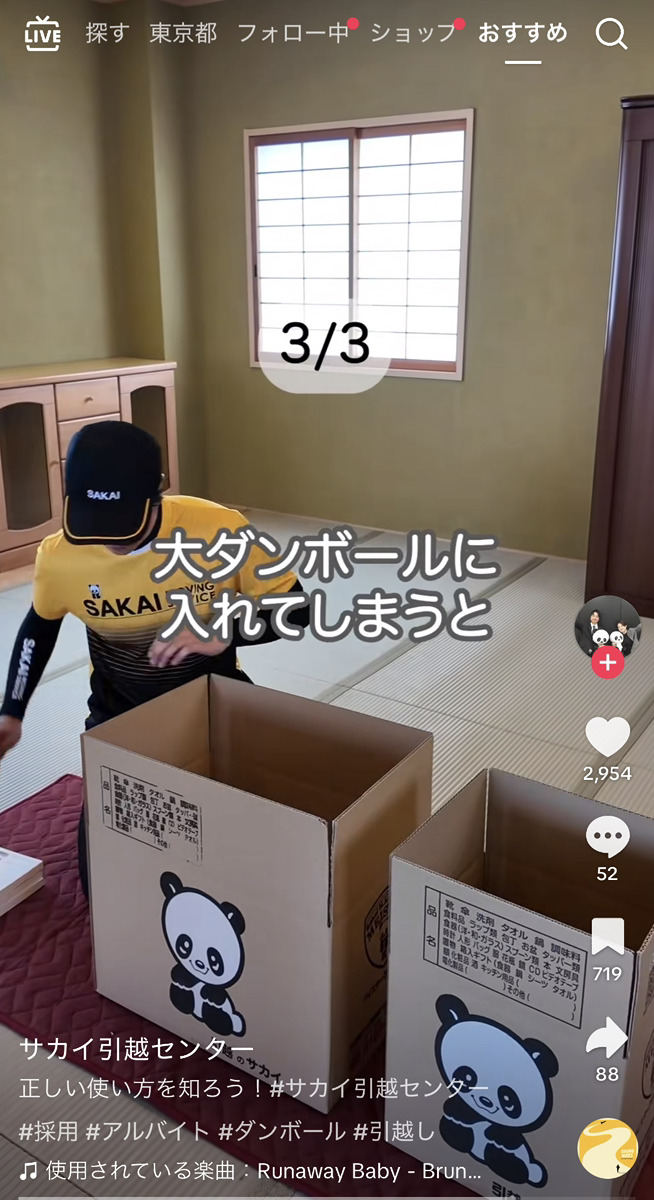Share this video via the arrow icon
The image size is (654, 1200).
[x=607, y=1038]
